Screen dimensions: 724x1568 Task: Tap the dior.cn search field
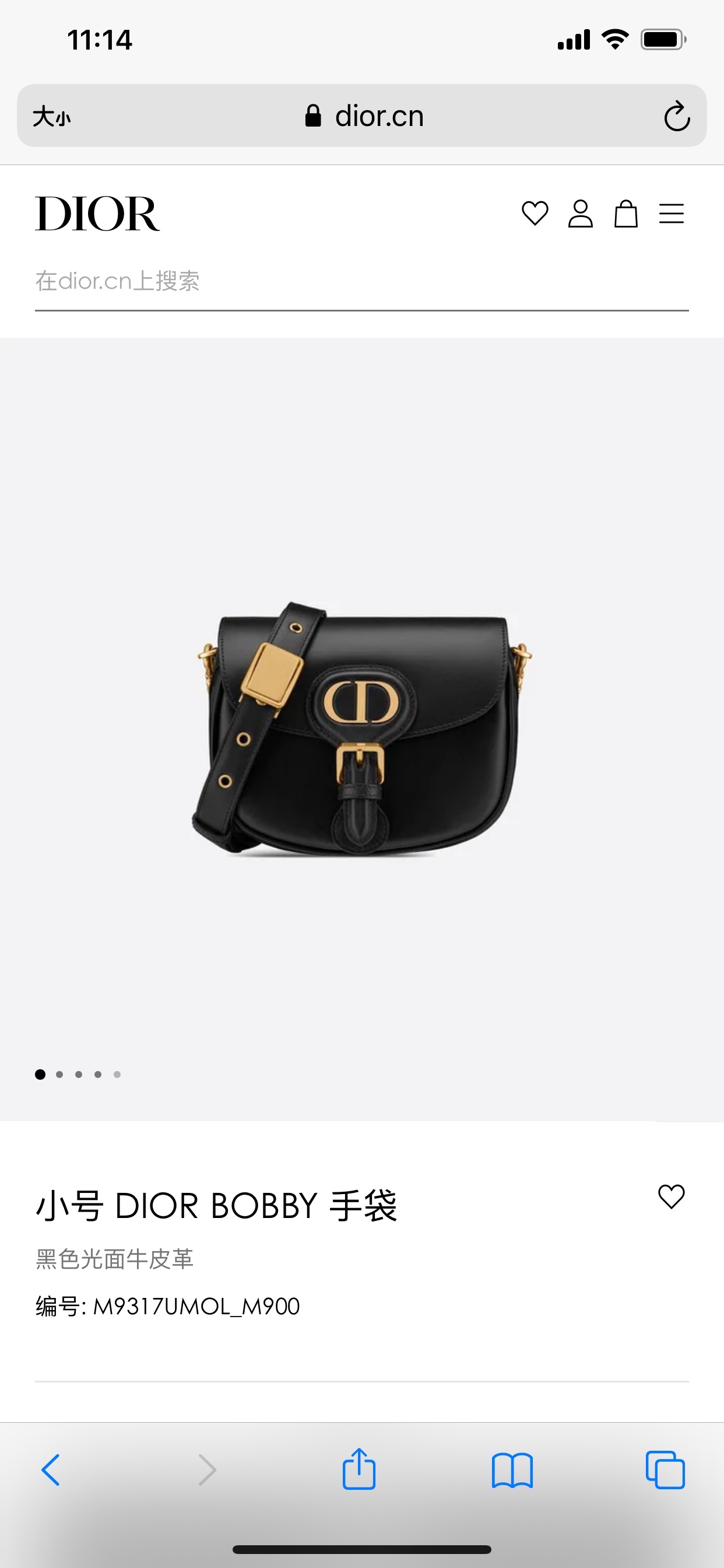361,281
